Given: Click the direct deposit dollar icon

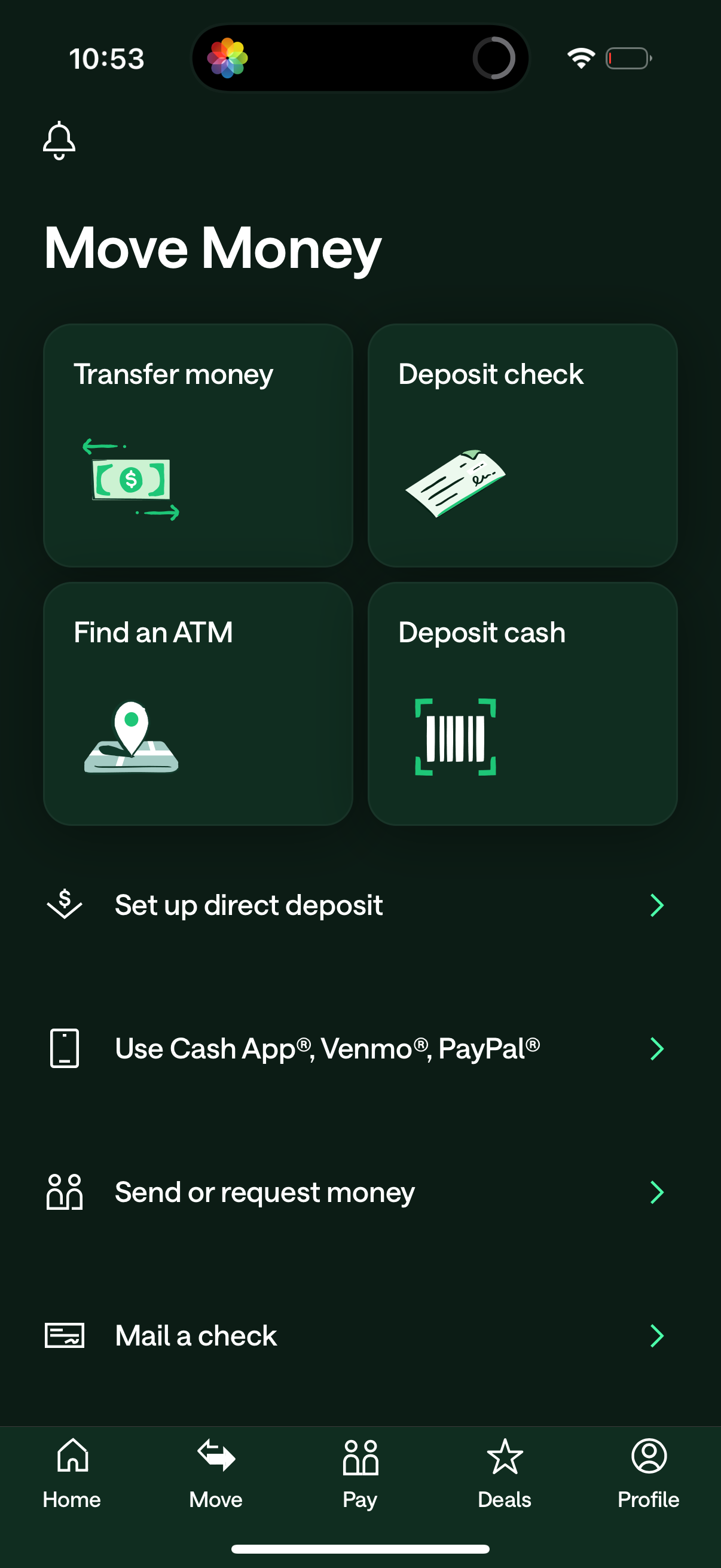Looking at the screenshot, I should pos(64,905).
